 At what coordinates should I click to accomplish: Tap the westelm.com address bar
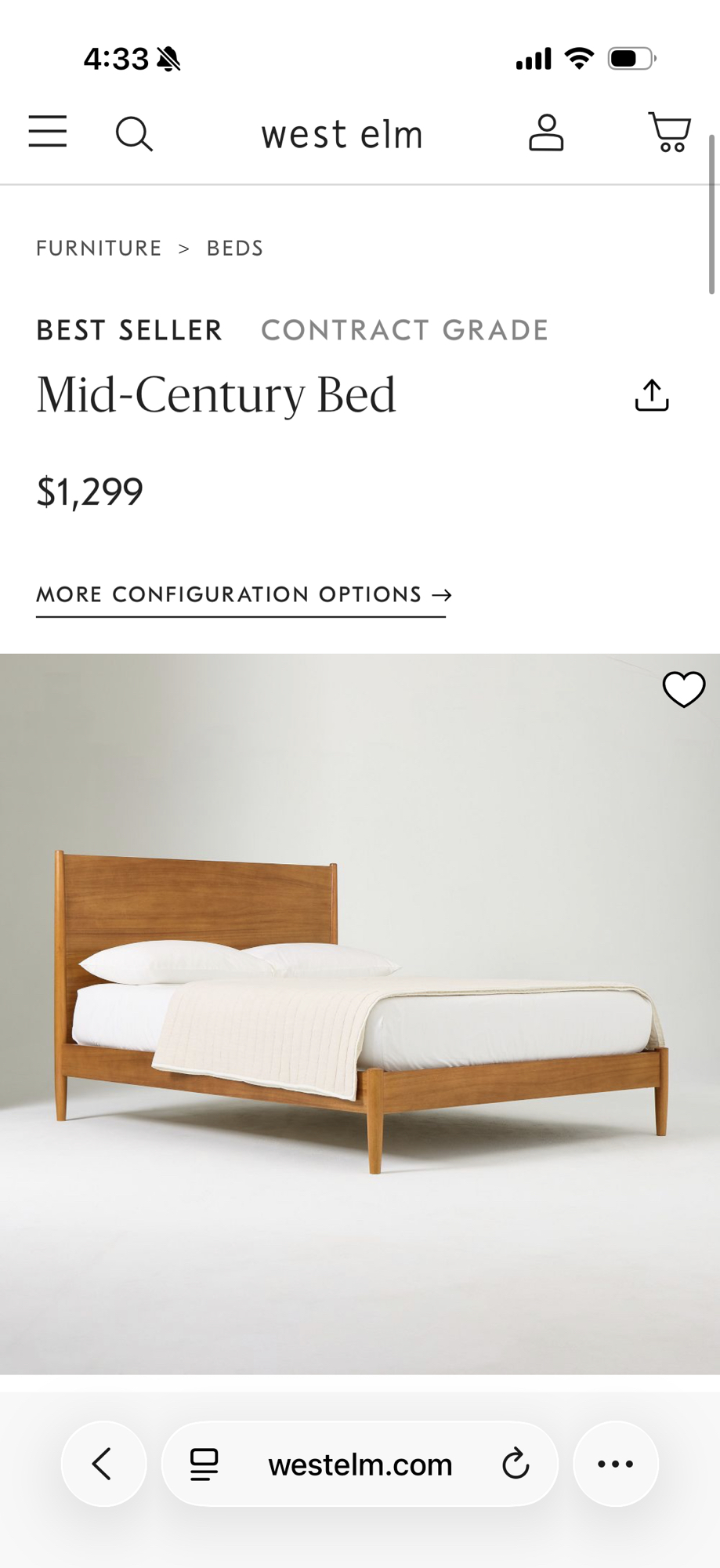pos(360,1465)
